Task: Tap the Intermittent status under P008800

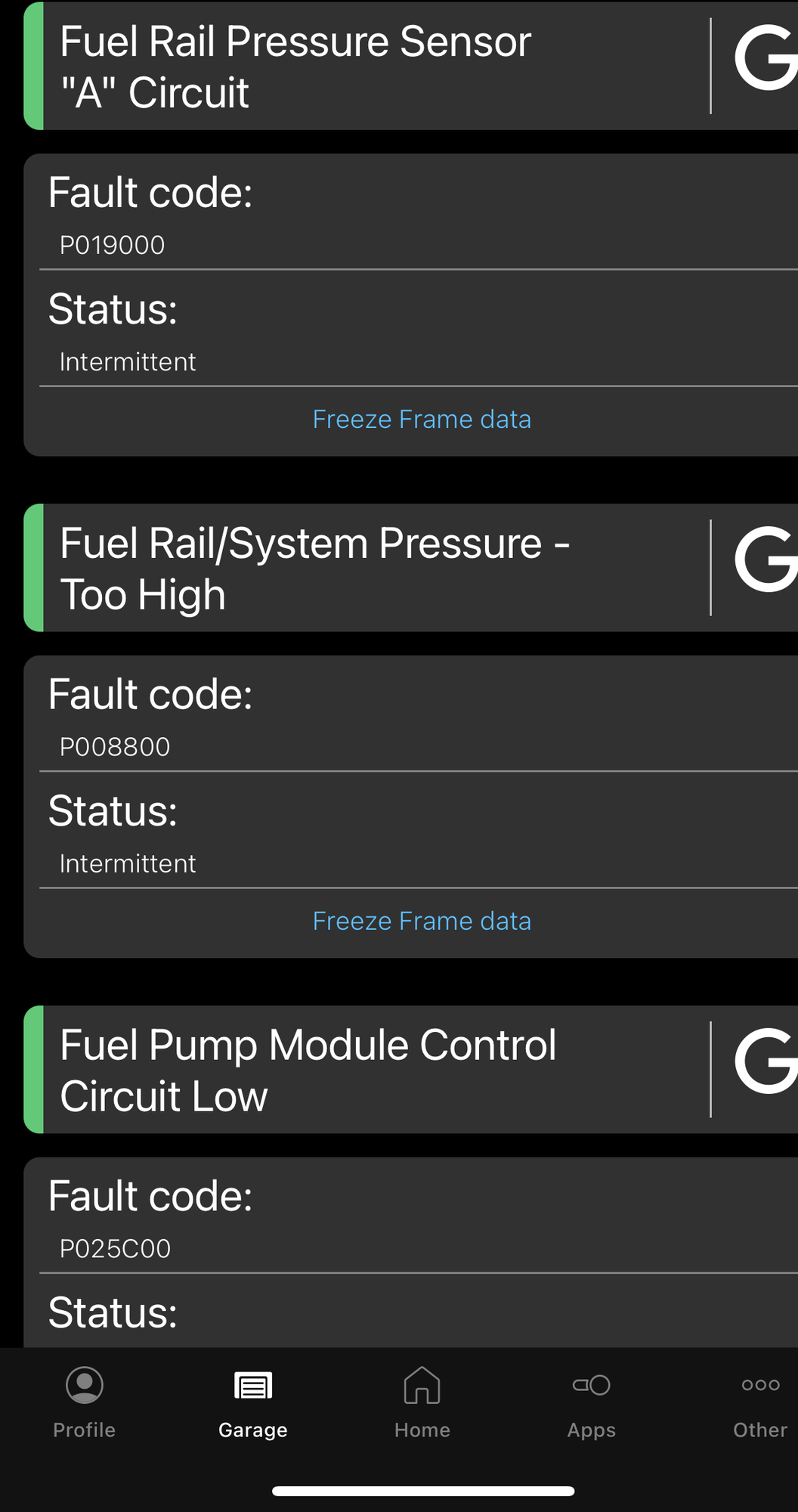Action: pyautogui.click(x=127, y=863)
